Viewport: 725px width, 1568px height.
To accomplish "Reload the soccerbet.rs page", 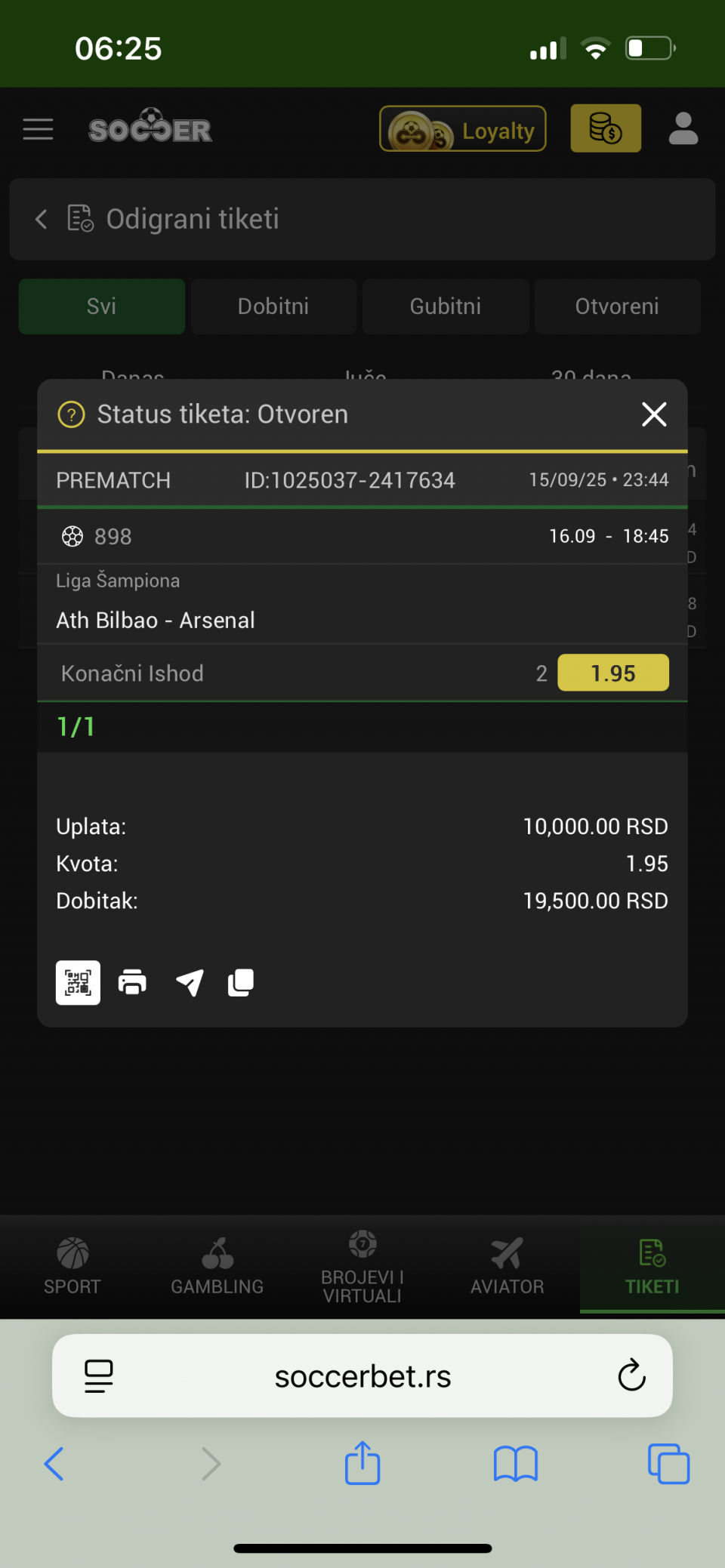I will (x=632, y=1375).
